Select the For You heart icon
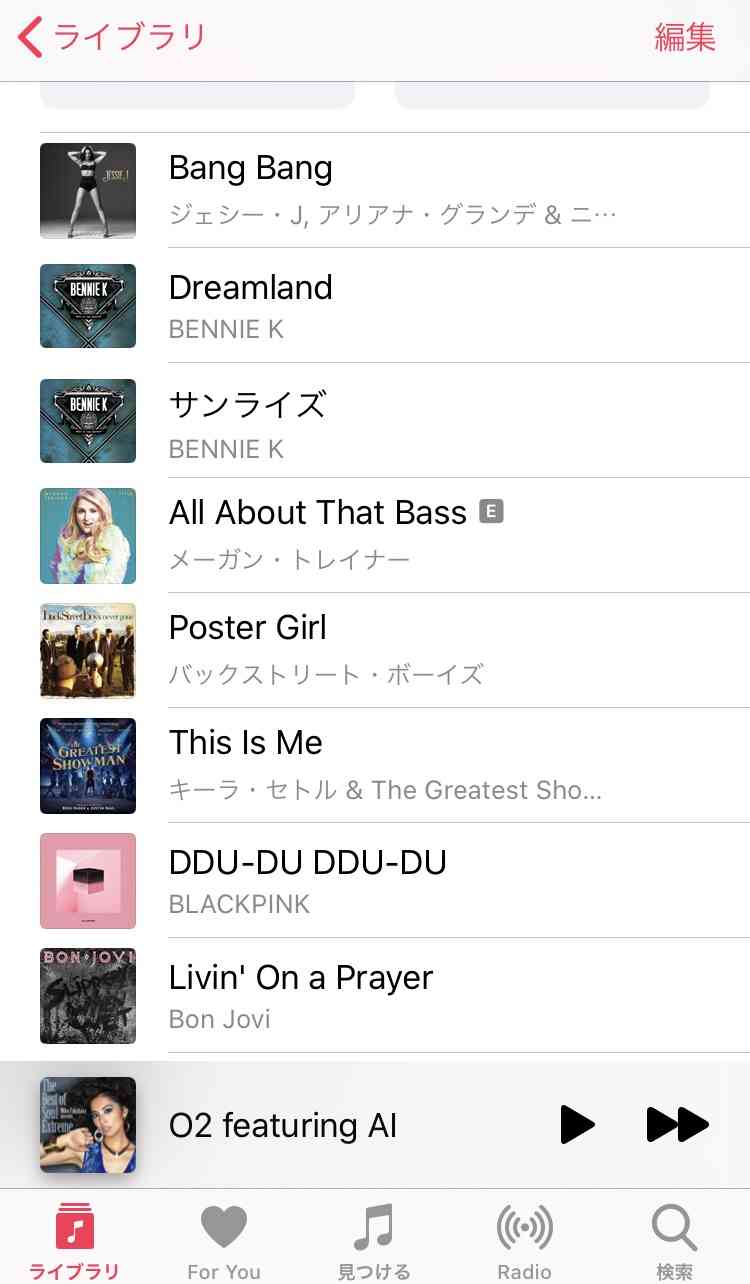Viewport: 750px width, 1284px height. [223, 1225]
